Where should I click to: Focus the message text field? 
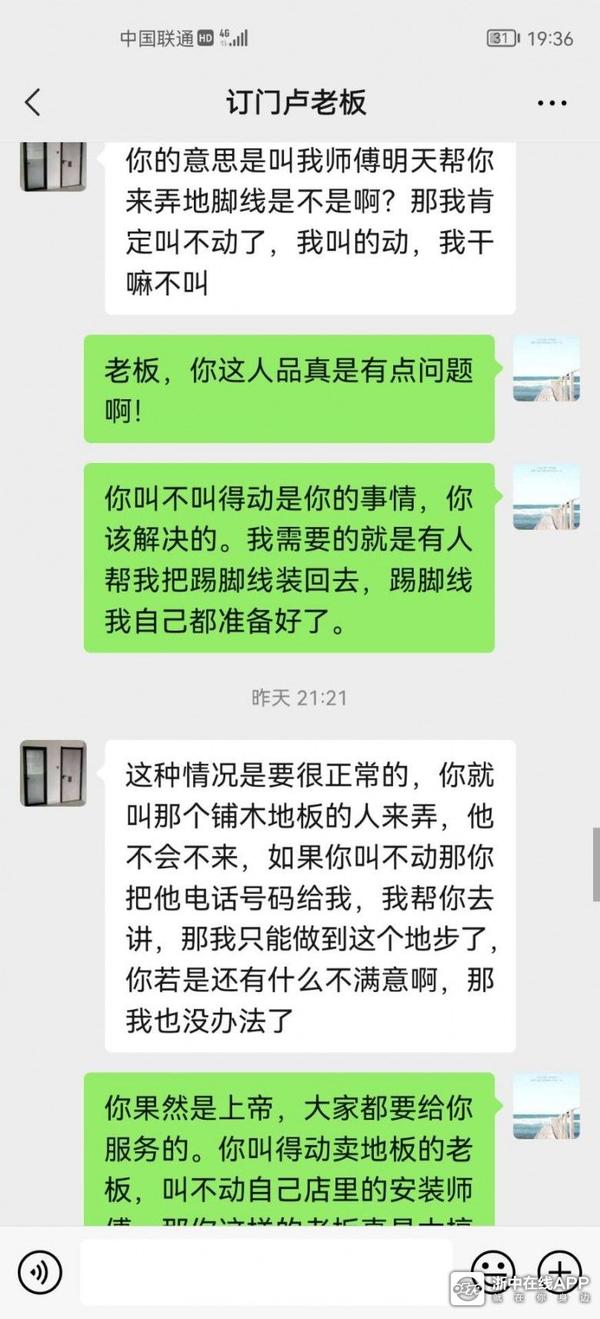[265, 1272]
